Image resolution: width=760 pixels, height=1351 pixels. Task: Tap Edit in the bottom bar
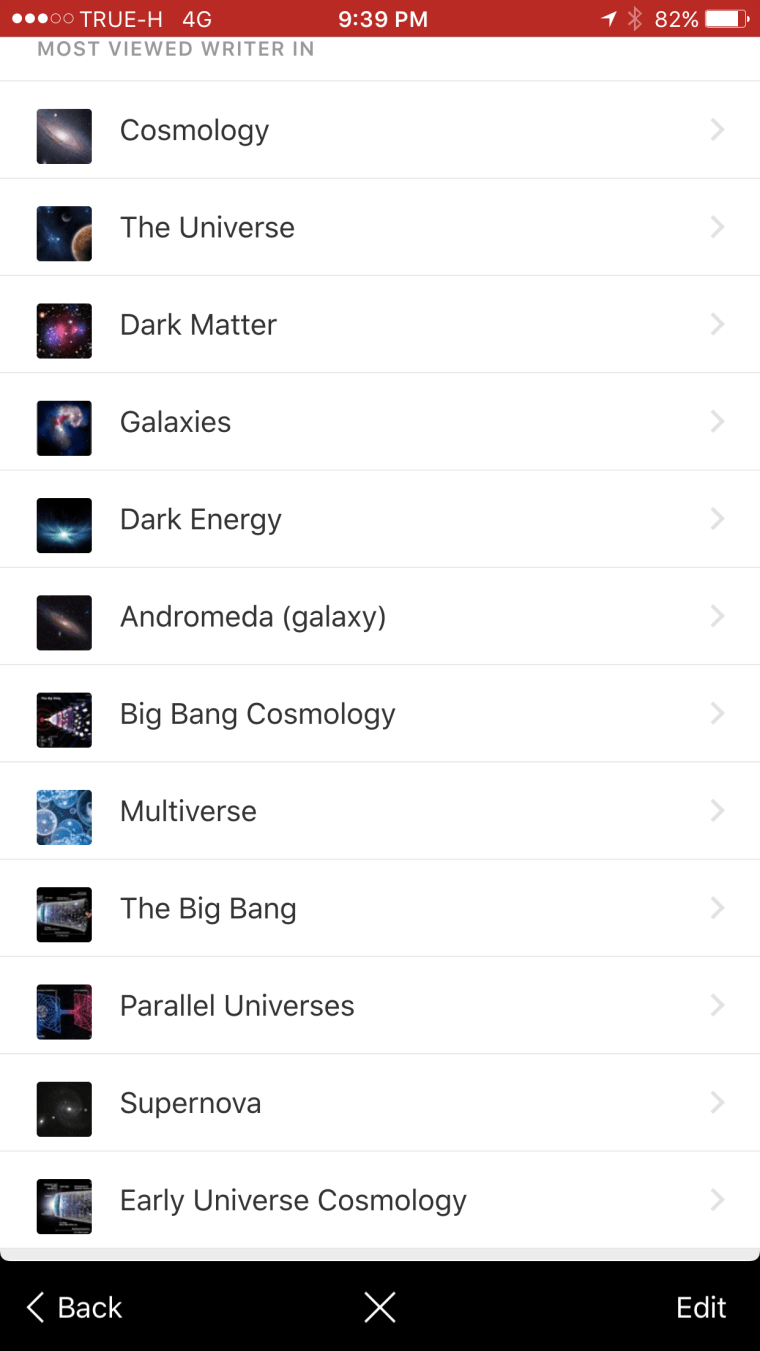(x=701, y=1307)
